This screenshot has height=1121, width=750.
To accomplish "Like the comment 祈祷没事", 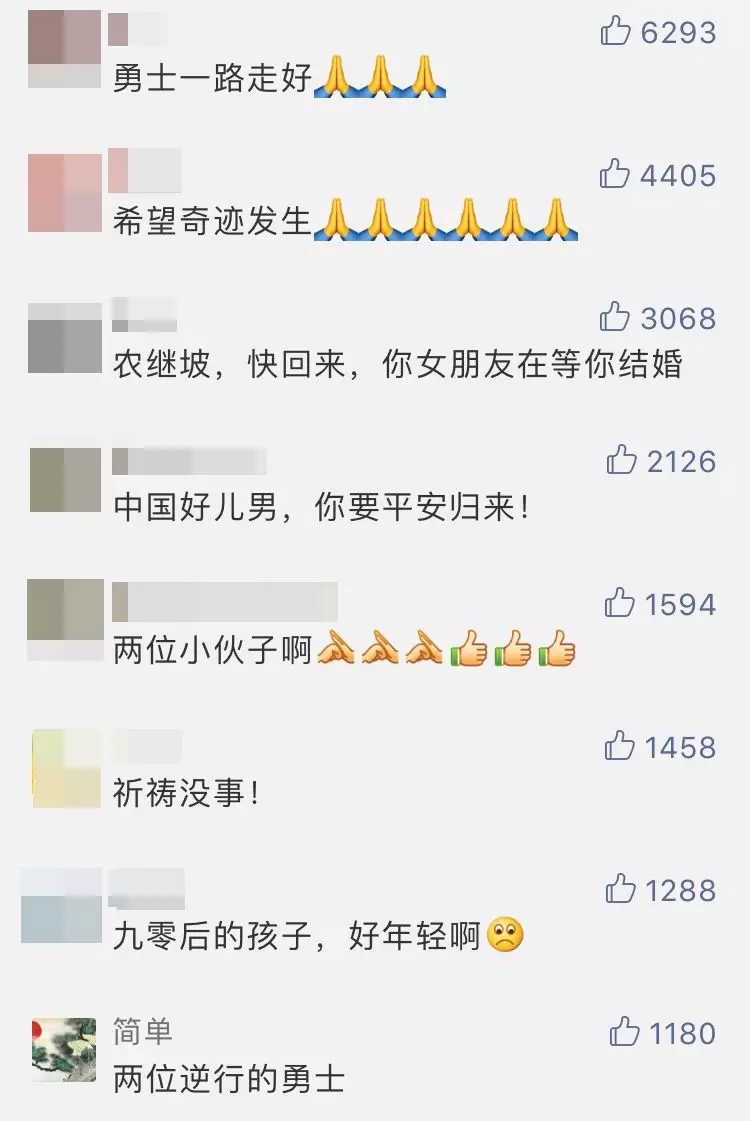I will tap(620, 747).
